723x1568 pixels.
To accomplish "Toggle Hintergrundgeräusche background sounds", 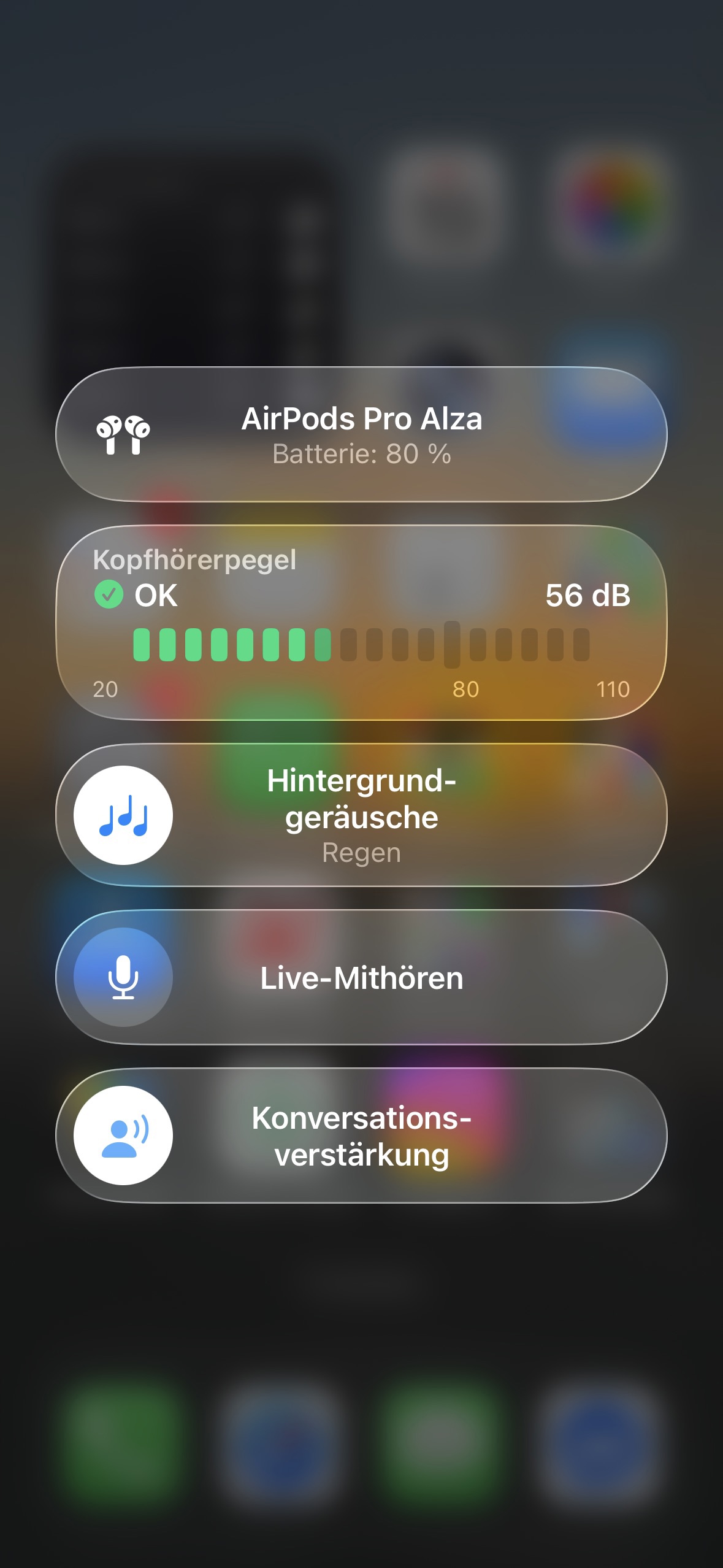I will pos(123,815).
